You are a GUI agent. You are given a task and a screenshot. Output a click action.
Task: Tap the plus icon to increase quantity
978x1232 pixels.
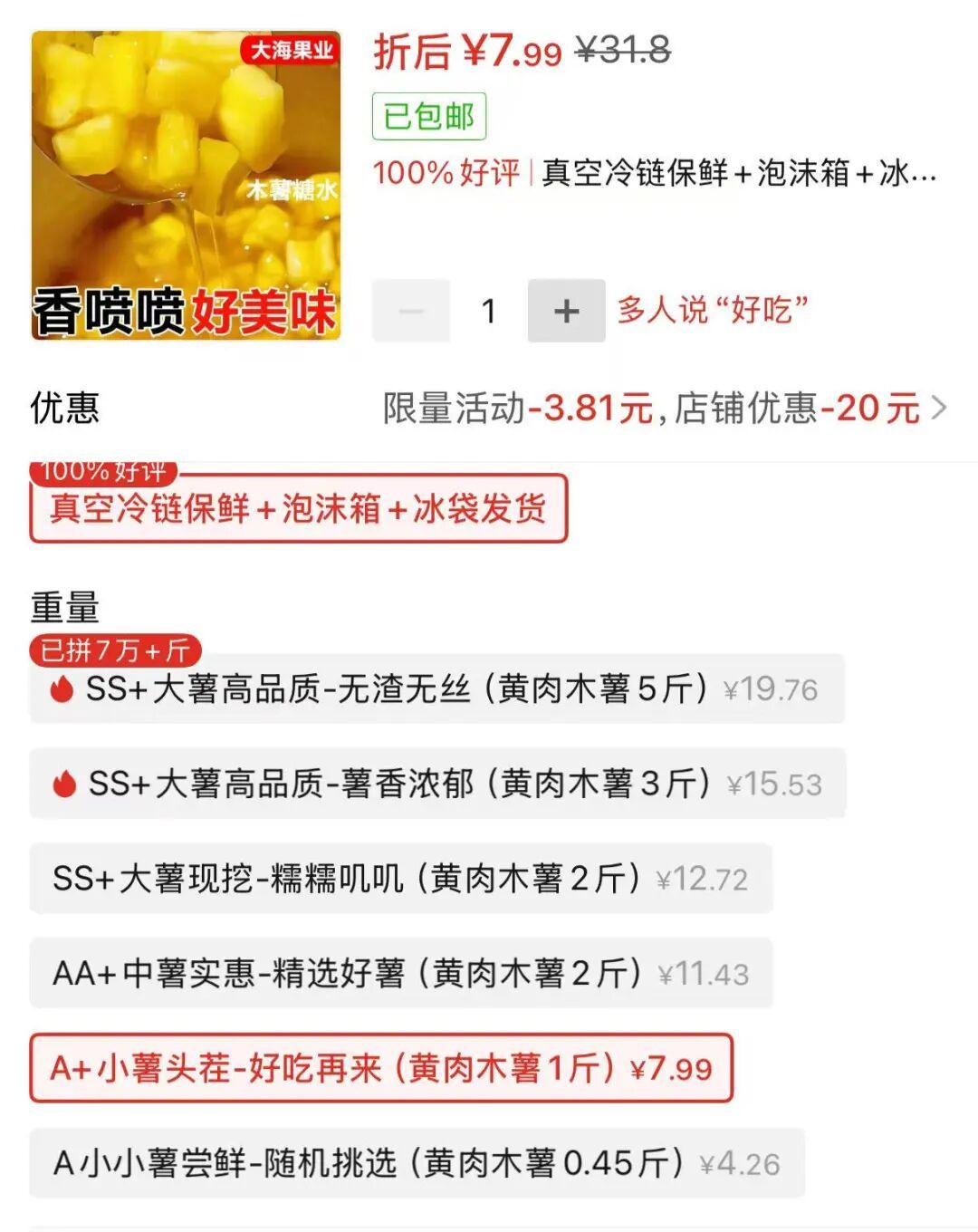tap(566, 311)
